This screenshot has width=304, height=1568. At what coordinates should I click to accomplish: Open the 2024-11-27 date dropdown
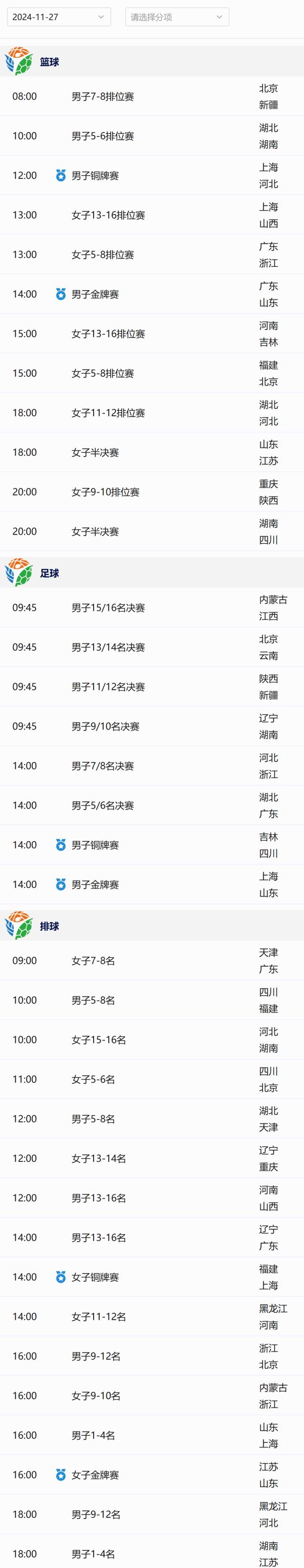[x=58, y=17]
